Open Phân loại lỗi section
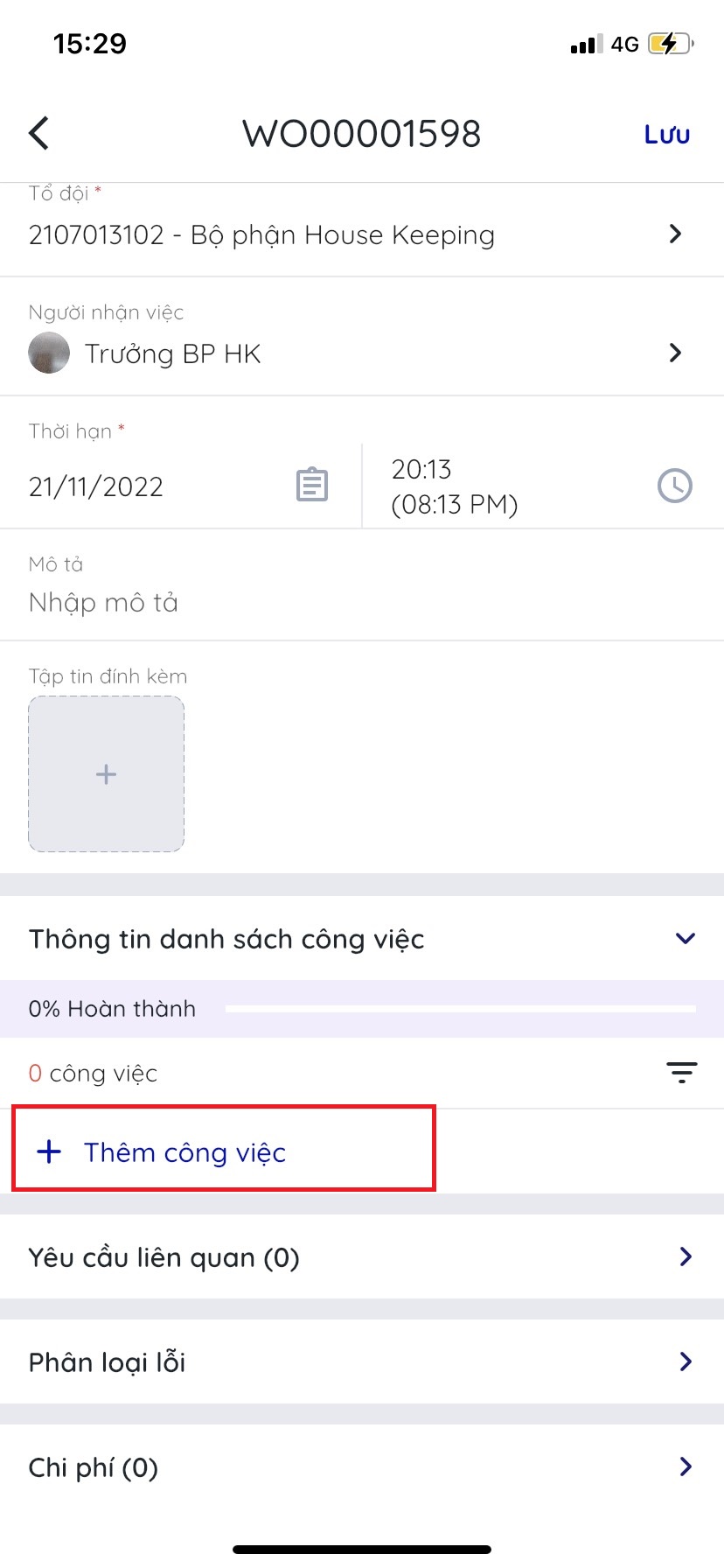This screenshot has height=1568, width=724. tap(361, 1362)
